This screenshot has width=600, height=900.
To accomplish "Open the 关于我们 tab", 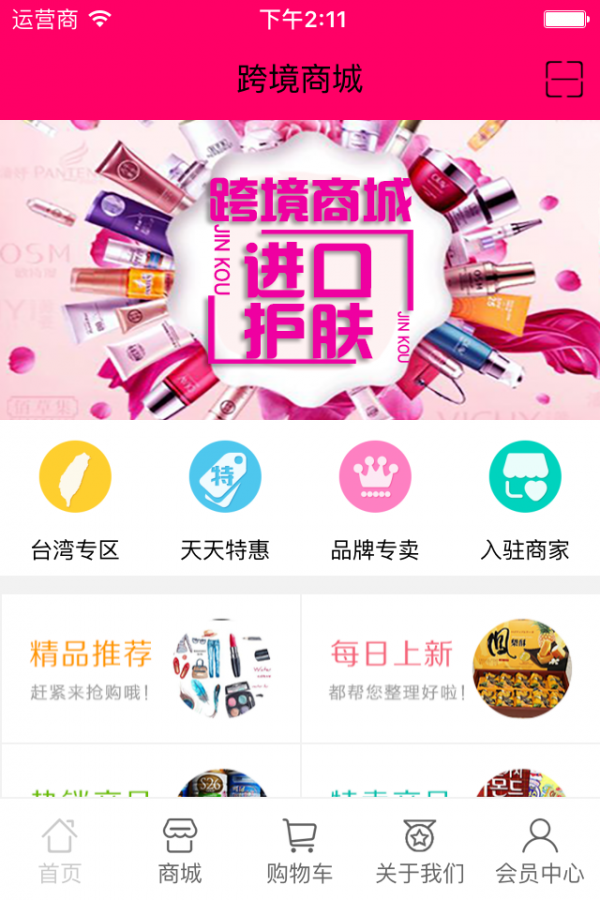I will point(420,852).
